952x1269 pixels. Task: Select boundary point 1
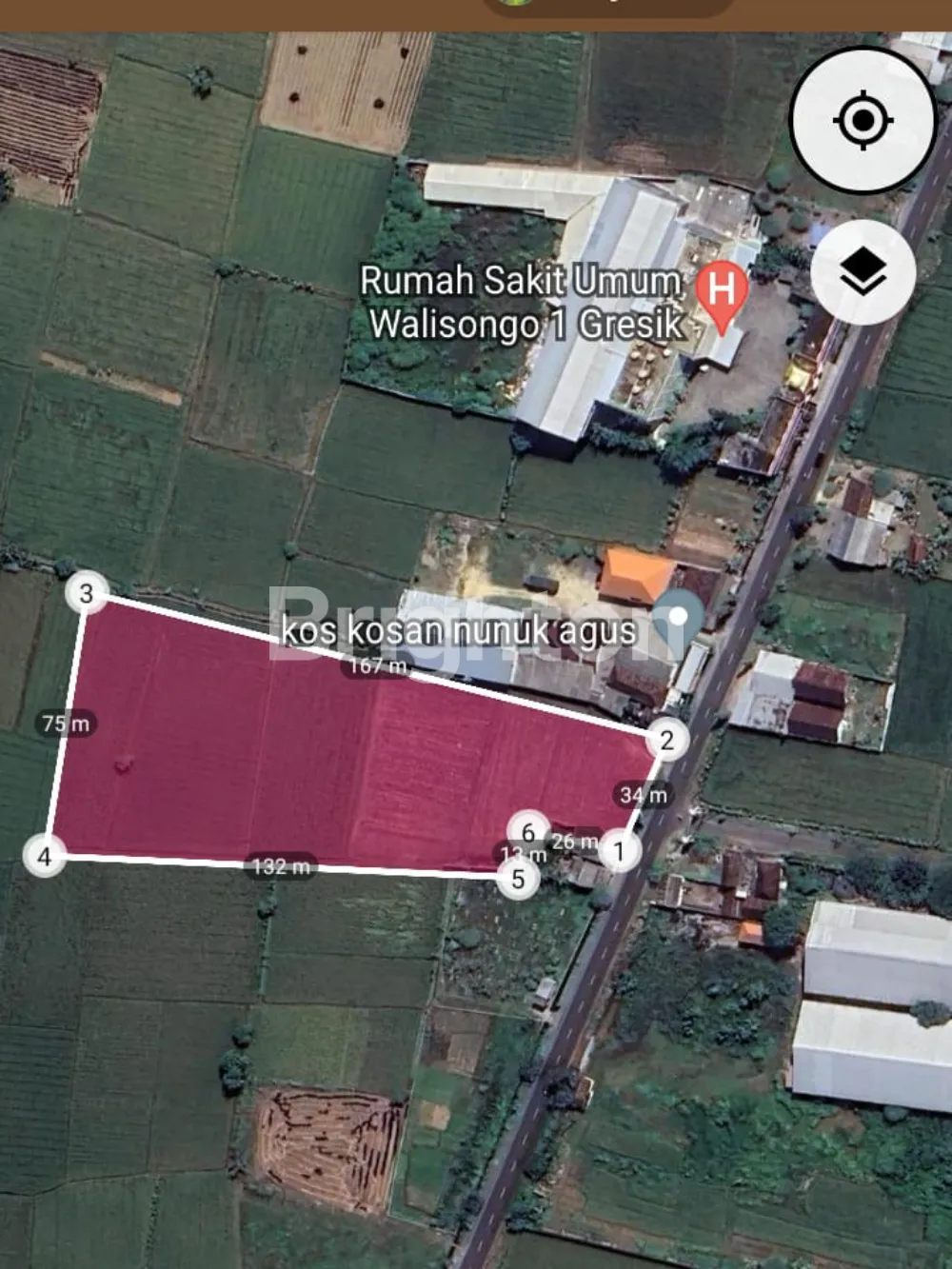coord(620,850)
